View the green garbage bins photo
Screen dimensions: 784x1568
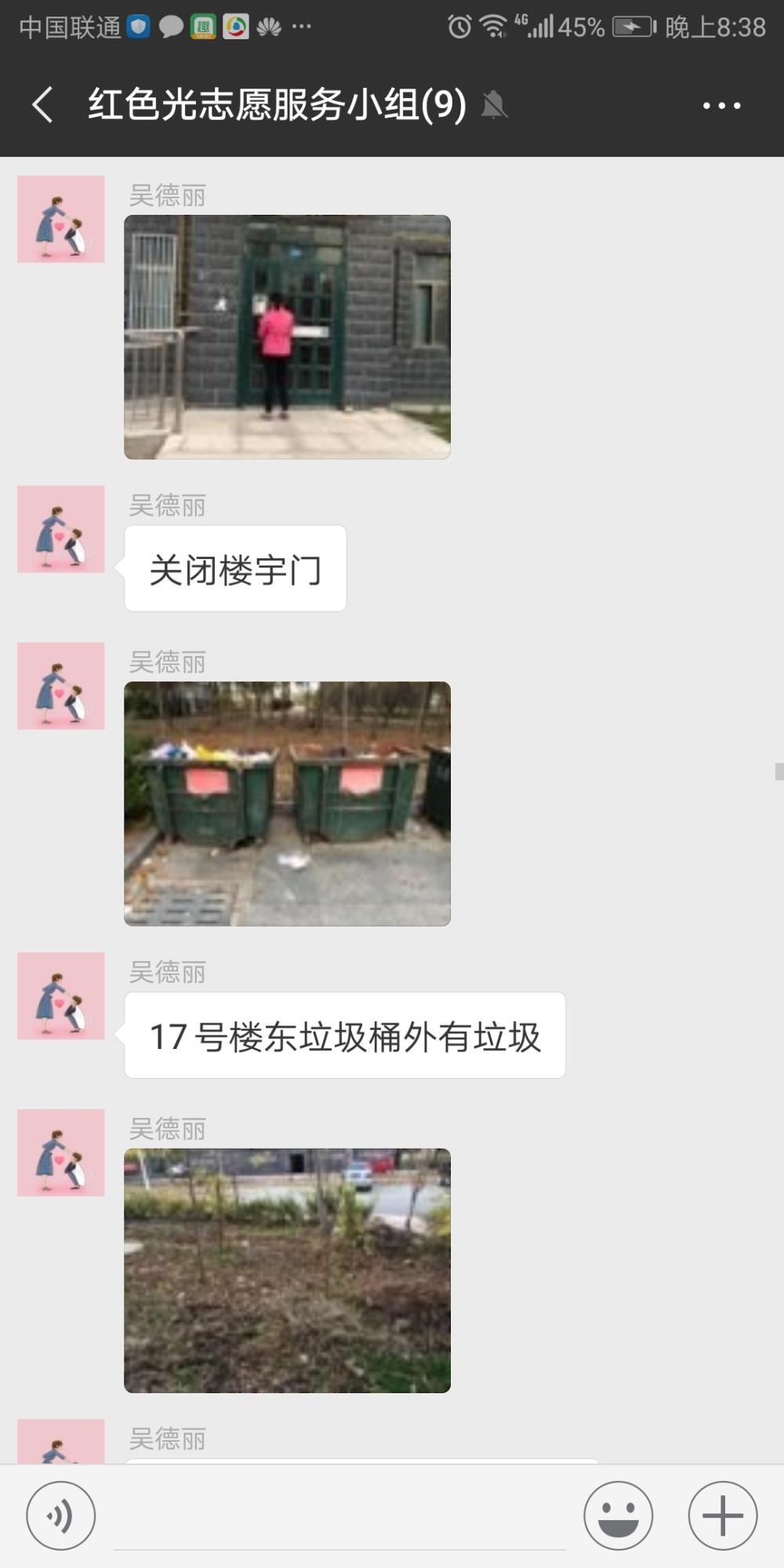[287, 804]
